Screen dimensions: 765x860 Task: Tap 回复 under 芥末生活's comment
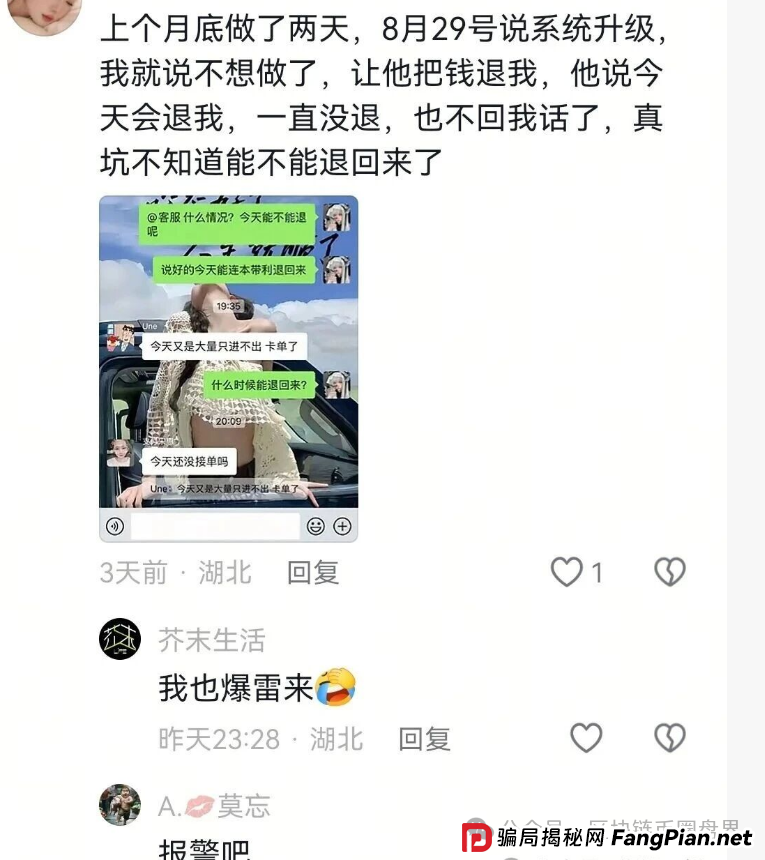(424, 739)
